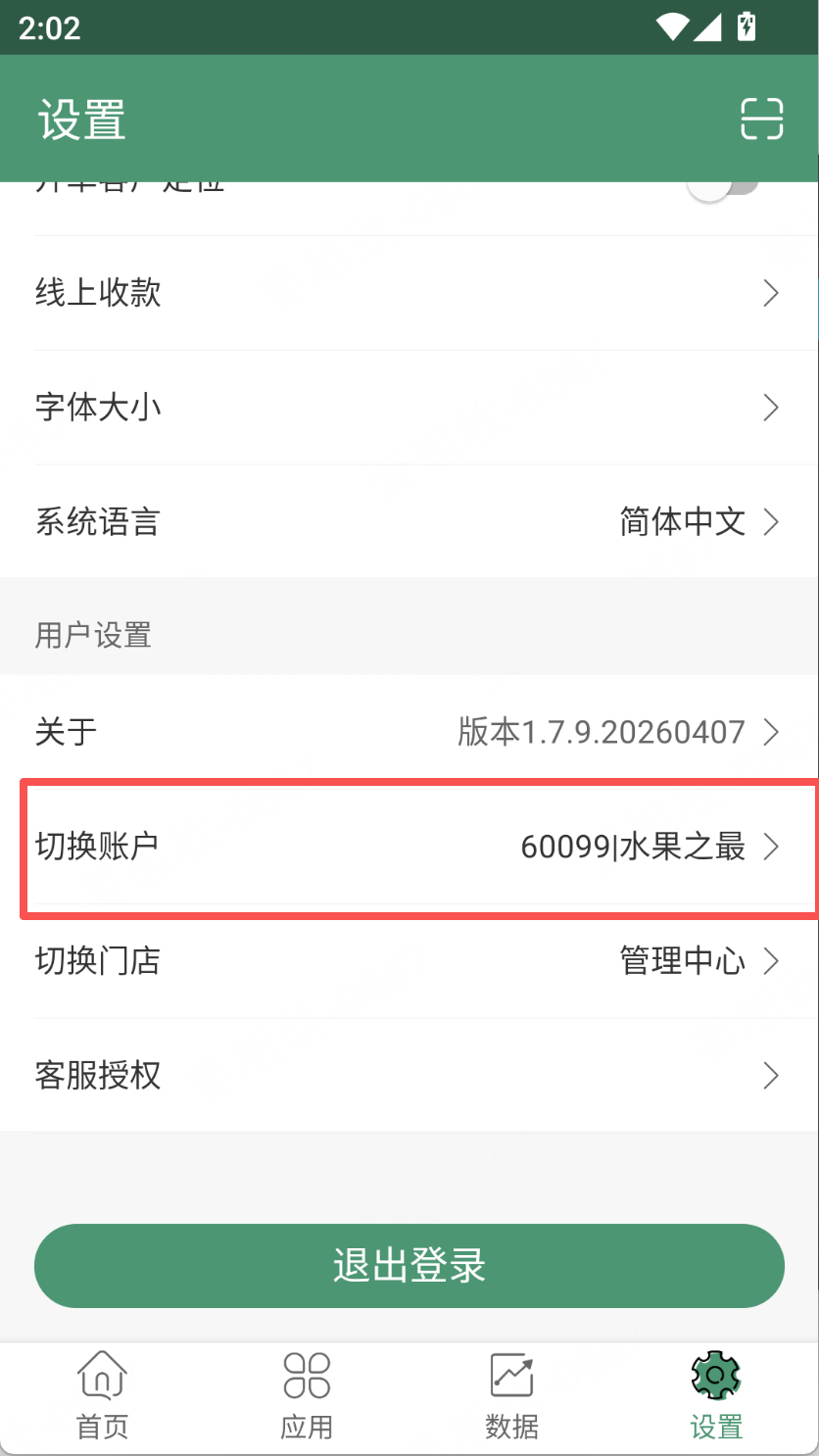The width and height of the screenshot is (819, 1456).
Task: Switch to 应用 tab
Action: coord(307,1396)
